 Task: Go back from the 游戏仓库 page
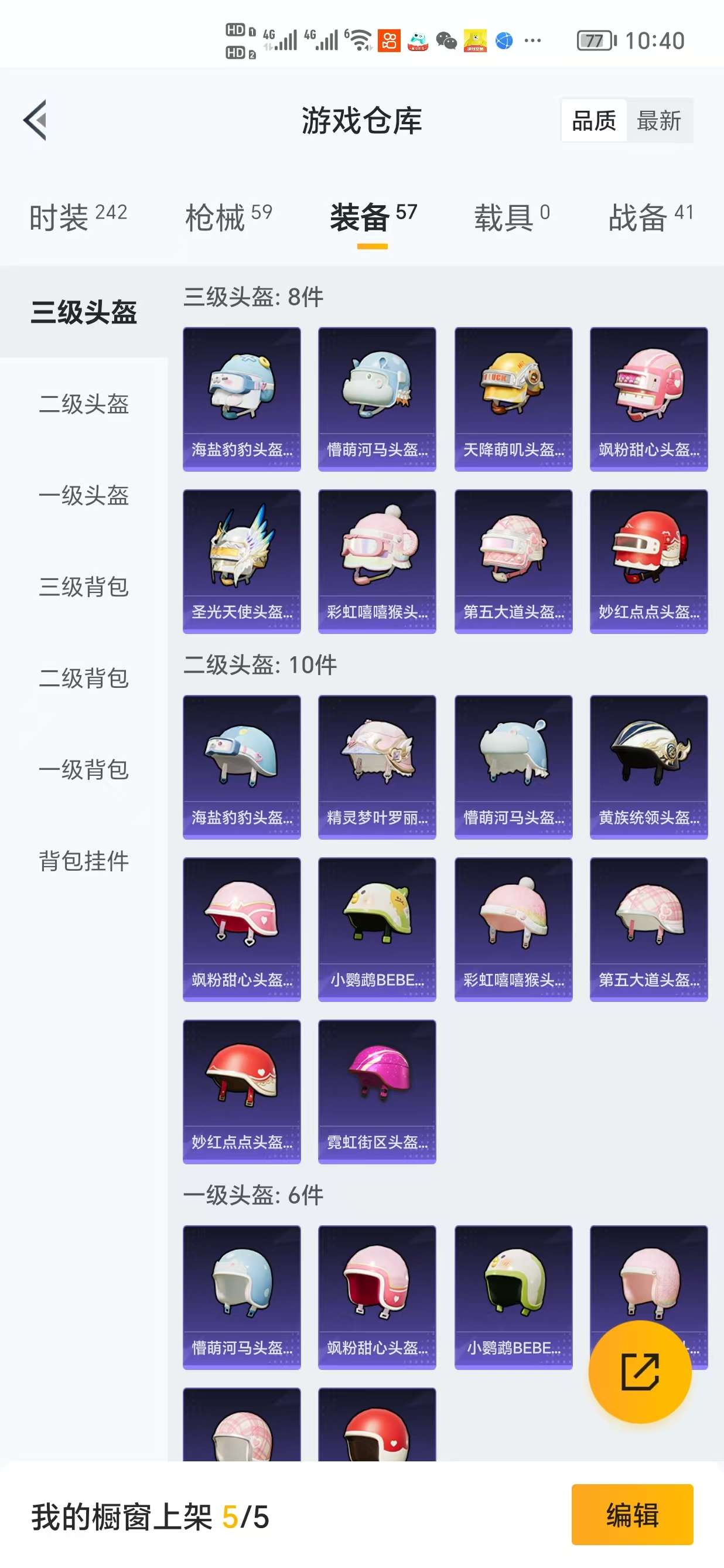click(x=35, y=120)
